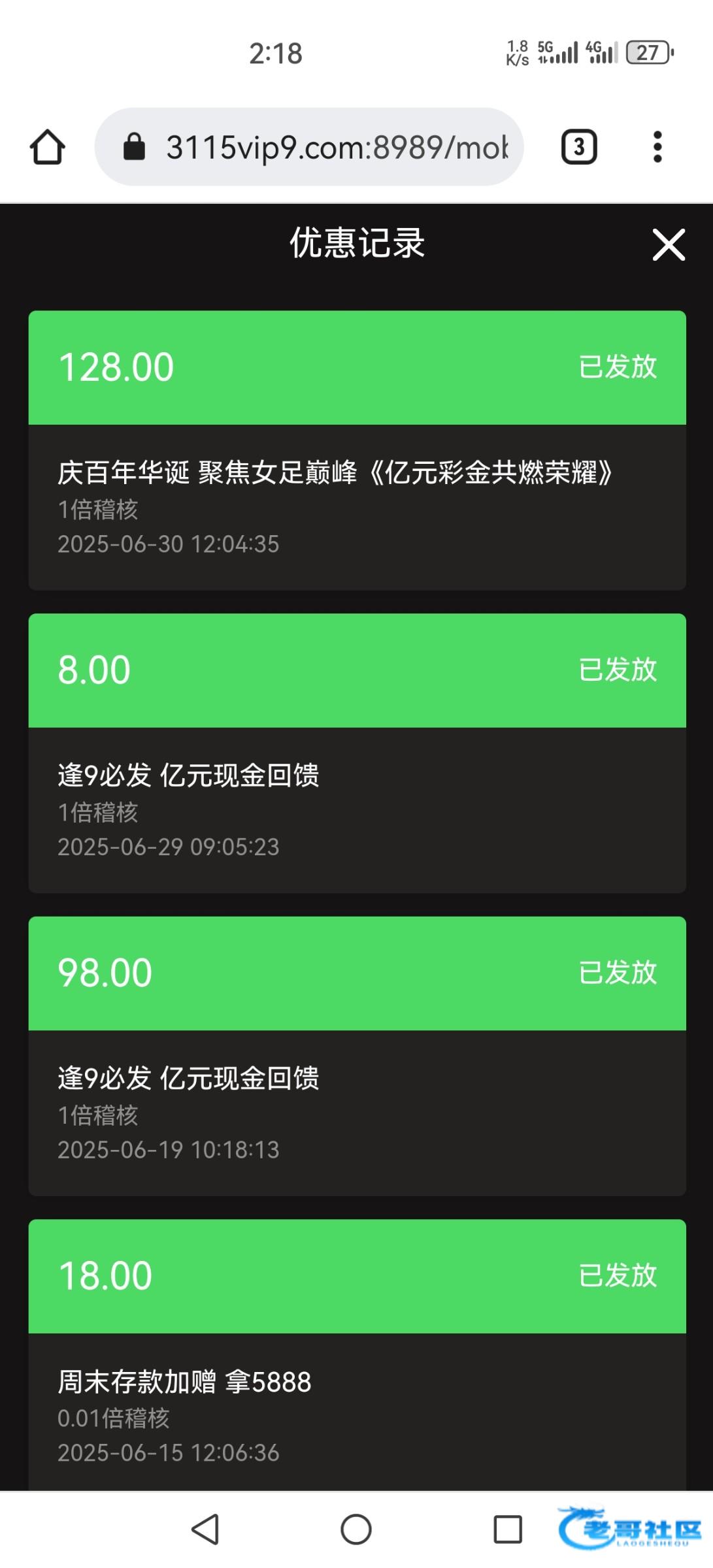This screenshot has width=713, height=1568.
Task: Close the 优惠记录 page
Action: coord(669,245)
